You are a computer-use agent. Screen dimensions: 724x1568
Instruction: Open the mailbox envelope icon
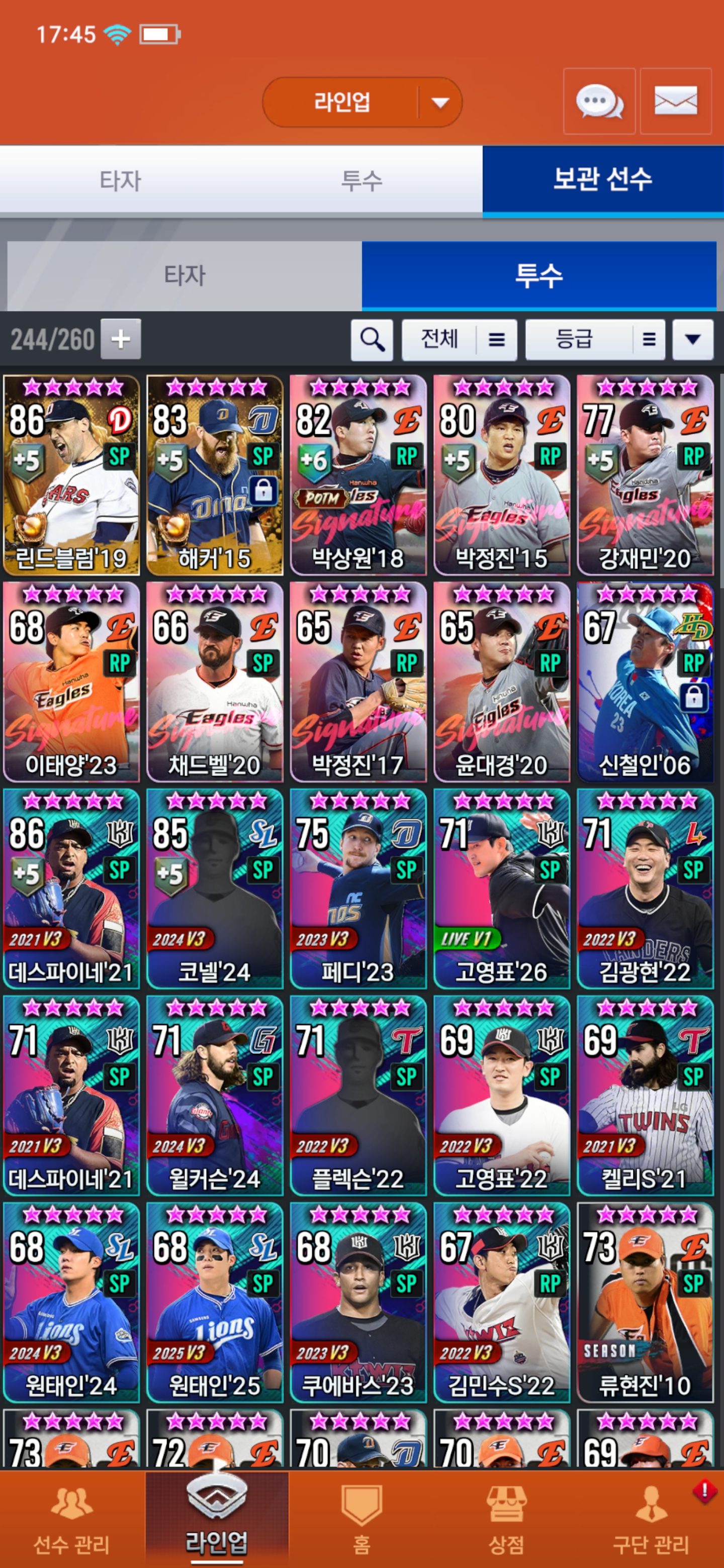(x=675, y=102)
